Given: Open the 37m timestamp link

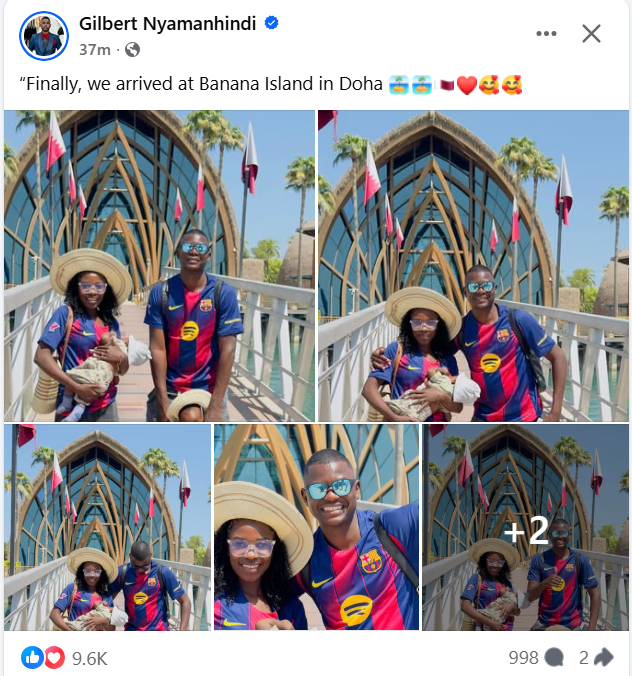Looking at the screenshot, I should pyautogui.click(x=94, y=49).
